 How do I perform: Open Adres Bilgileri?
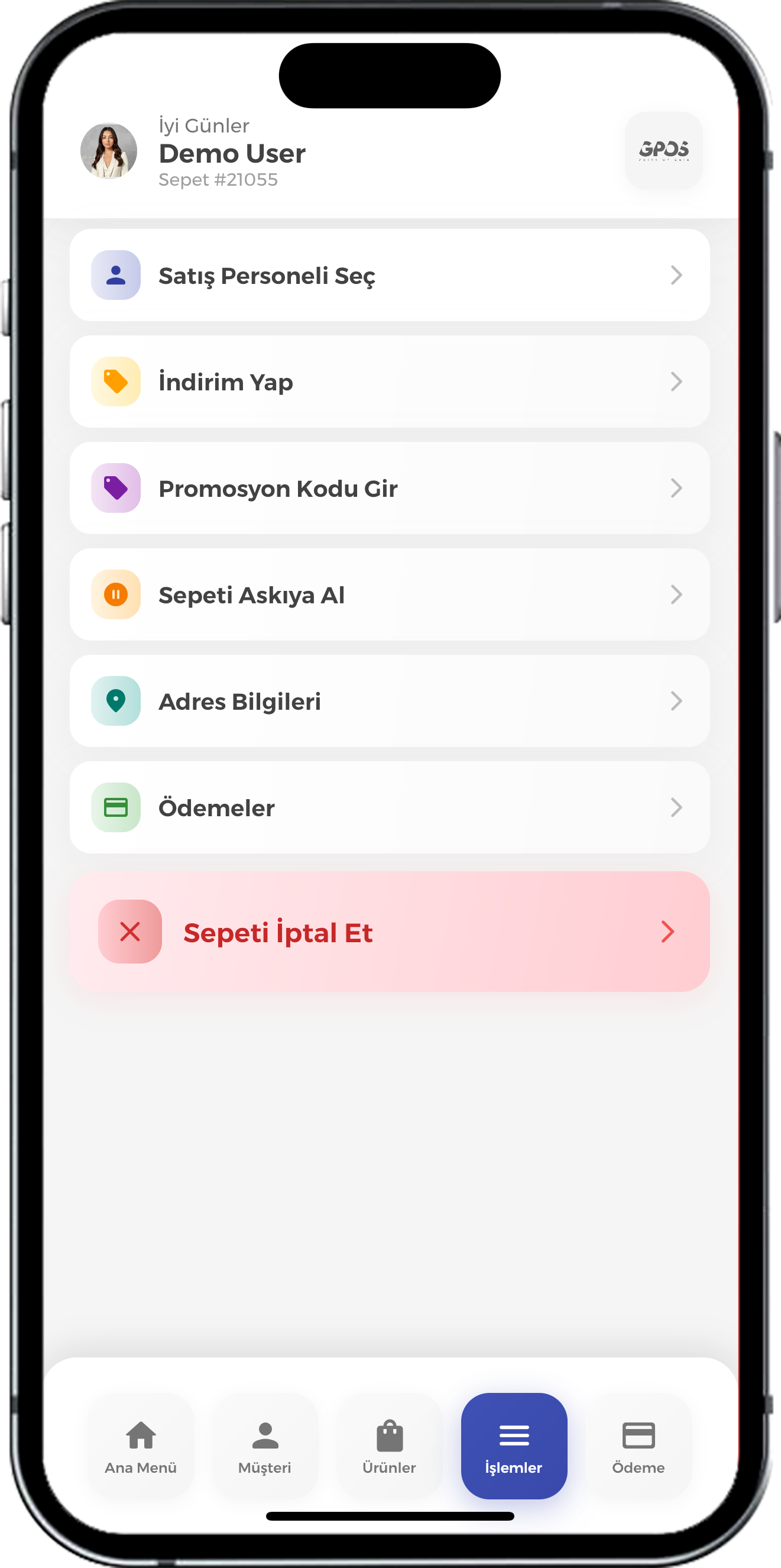tap(389, 701)
